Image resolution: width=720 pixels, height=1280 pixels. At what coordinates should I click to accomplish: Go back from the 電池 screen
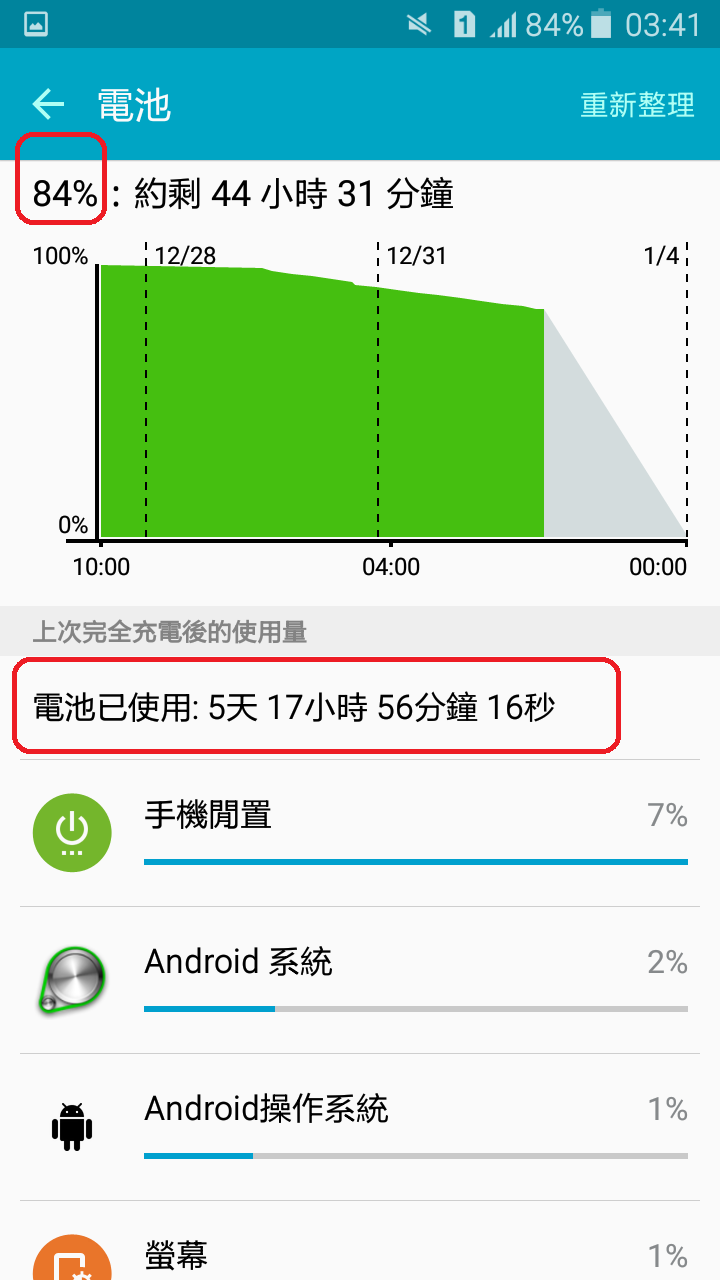click(x=47, y=104)
